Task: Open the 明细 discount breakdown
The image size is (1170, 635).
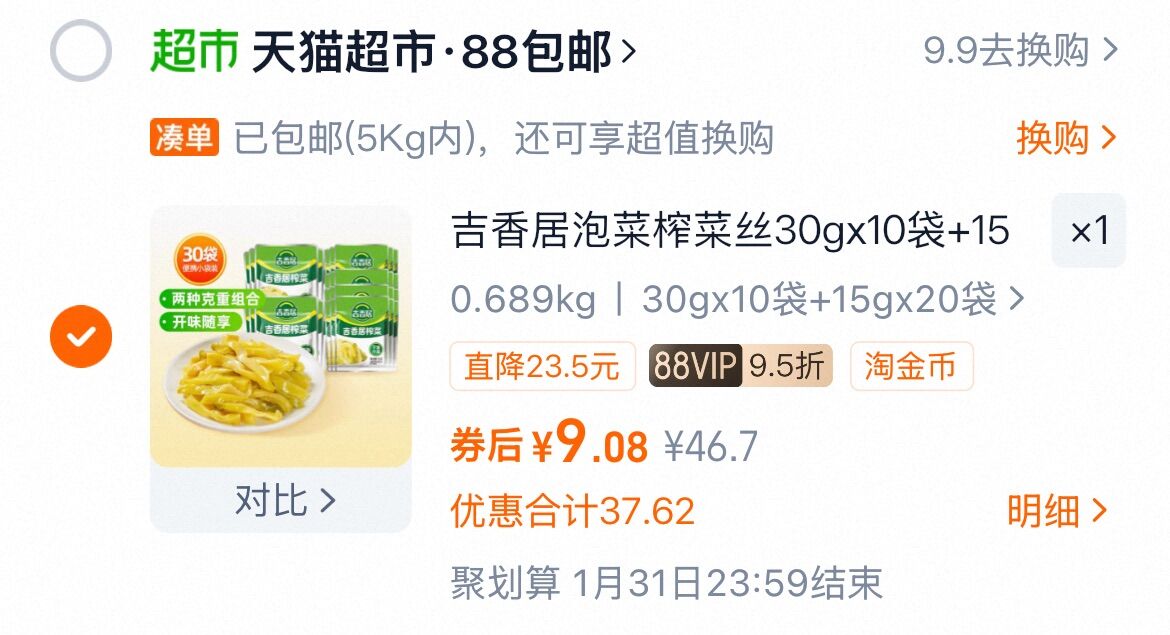Action: (1057, 511)
